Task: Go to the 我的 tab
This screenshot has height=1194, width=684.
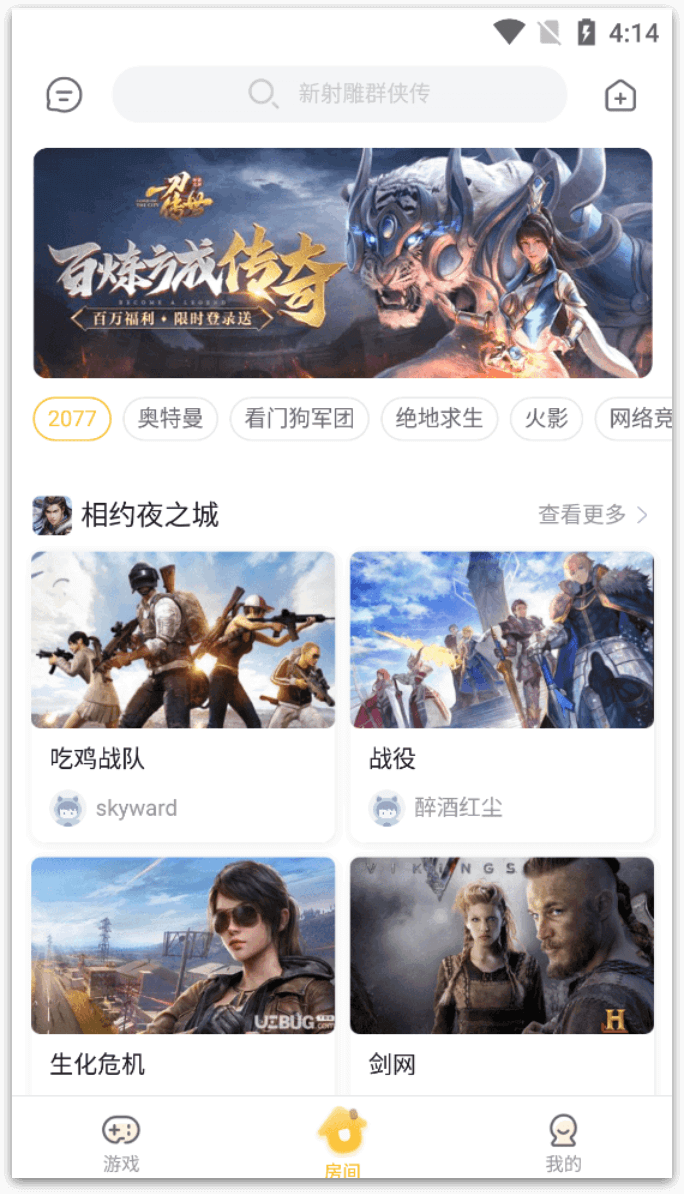Action: 563,1144
